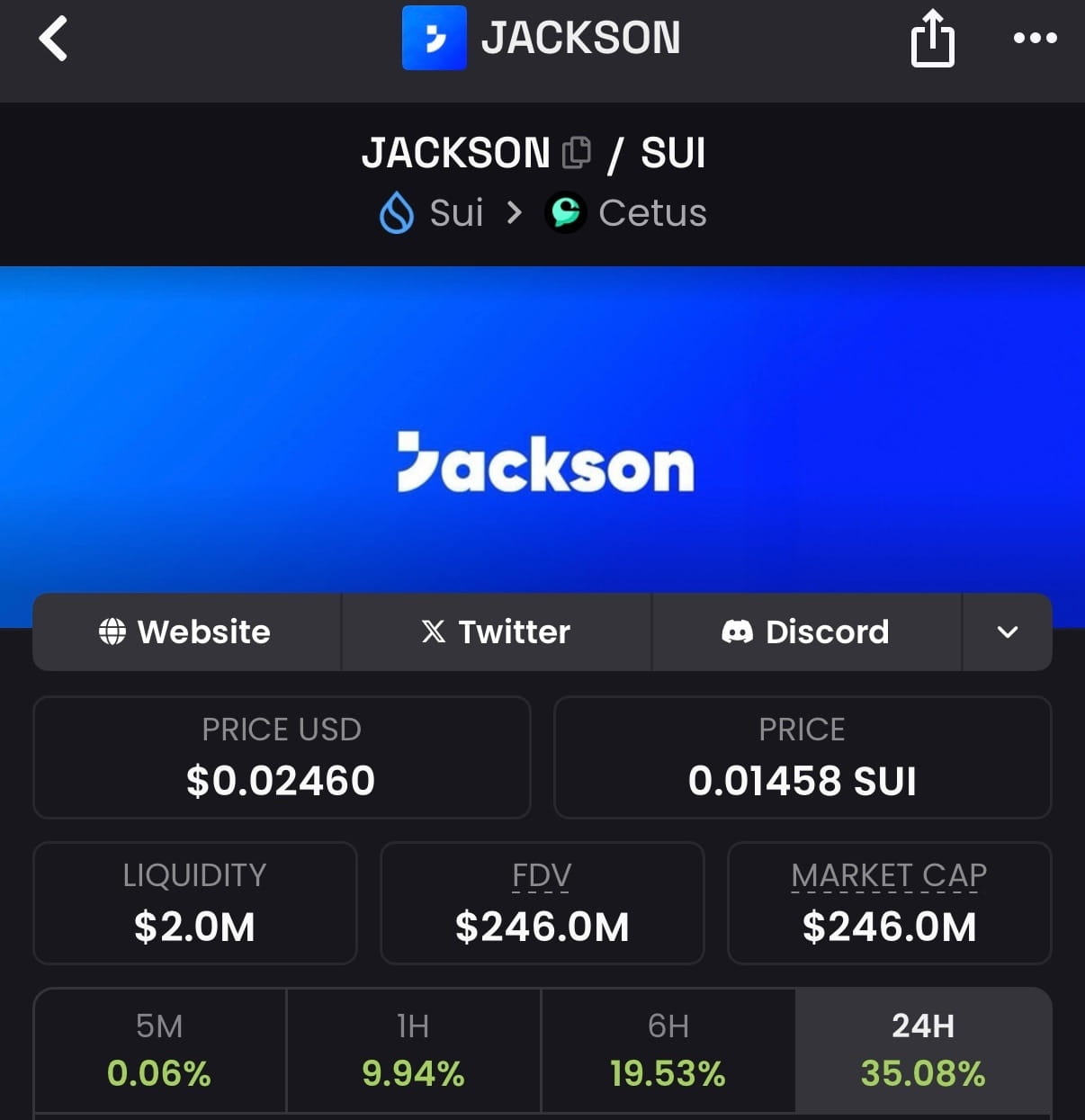Copy the JACKSON token address

(576, 153)
